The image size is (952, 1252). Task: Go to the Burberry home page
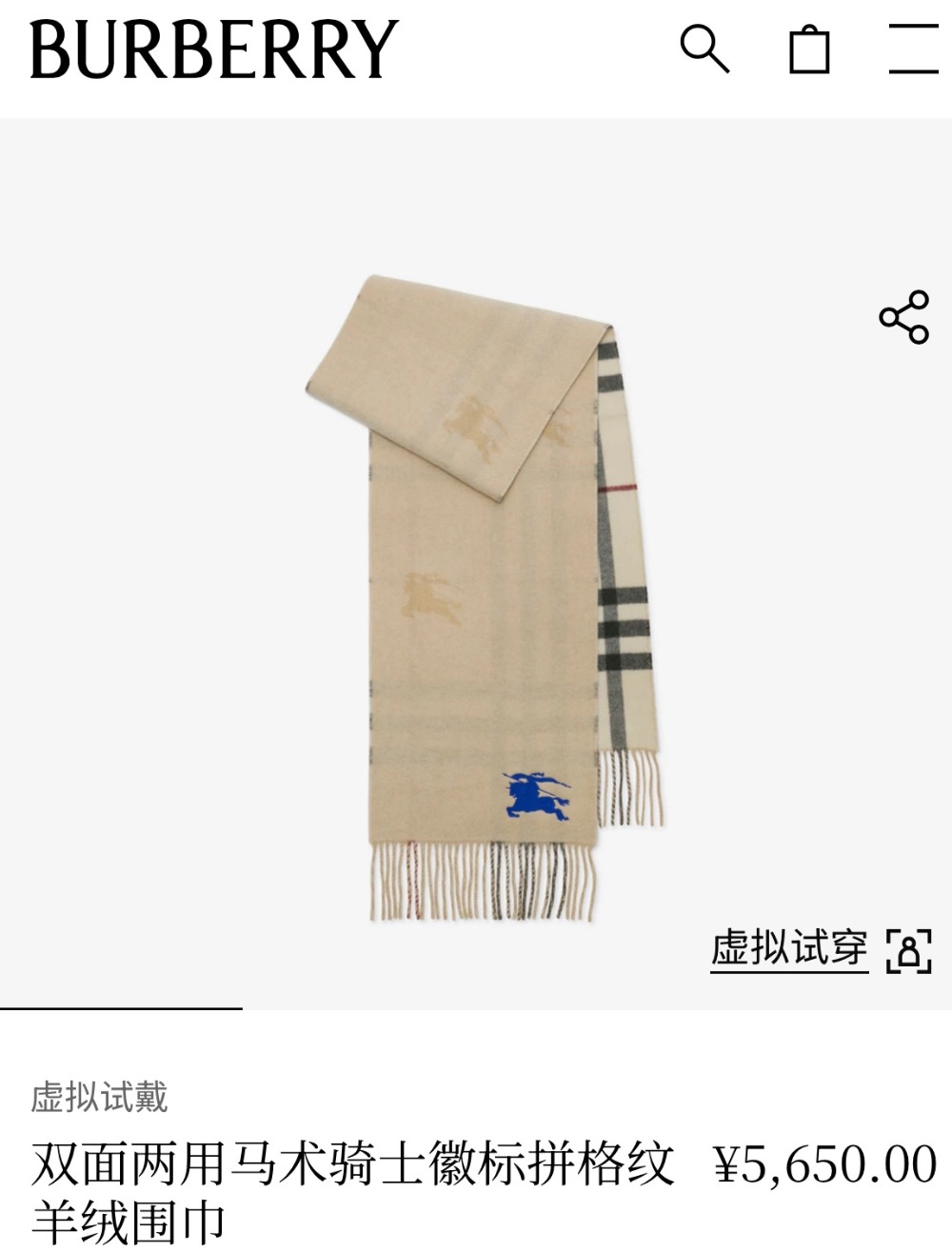[x=214, y=49]
